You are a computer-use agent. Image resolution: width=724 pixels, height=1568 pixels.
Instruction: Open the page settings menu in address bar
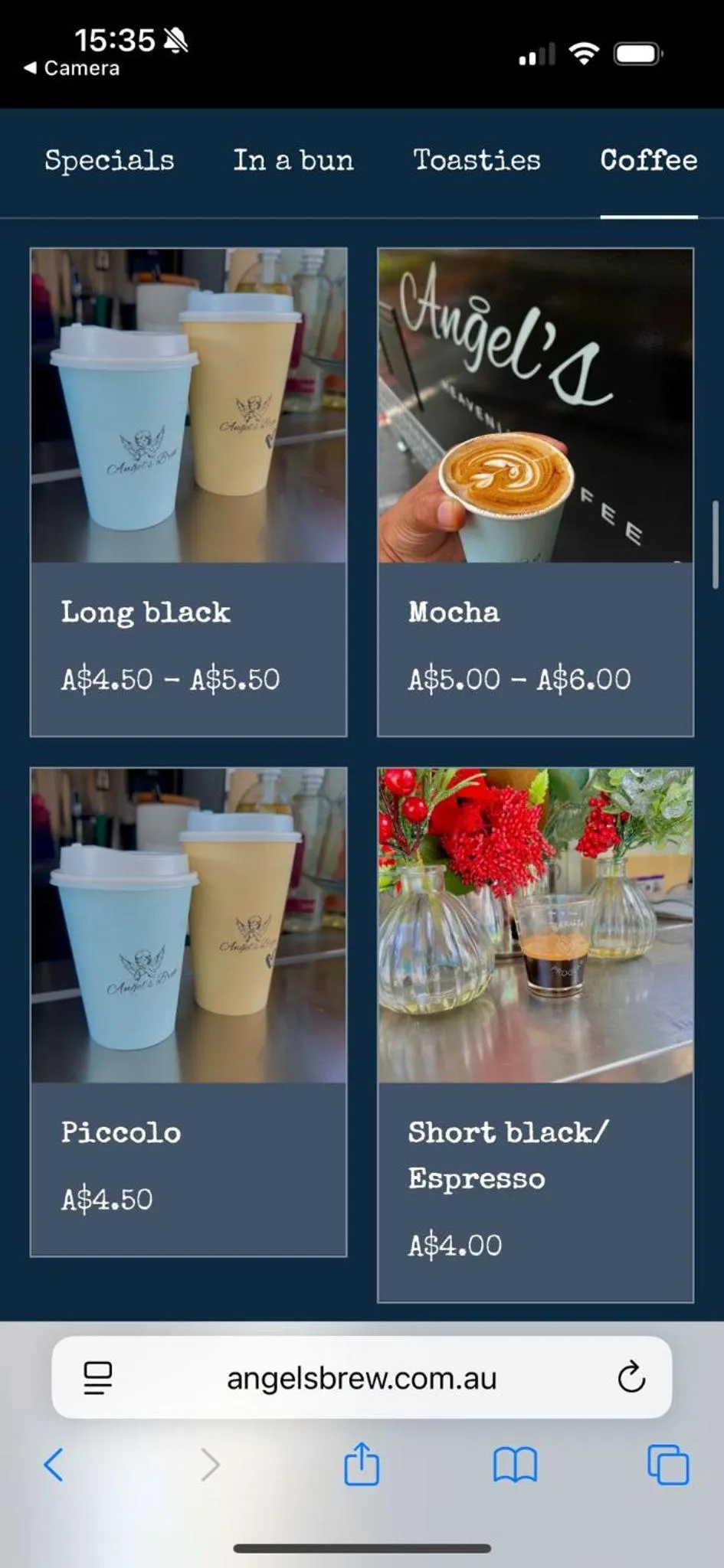[97, 1378]
